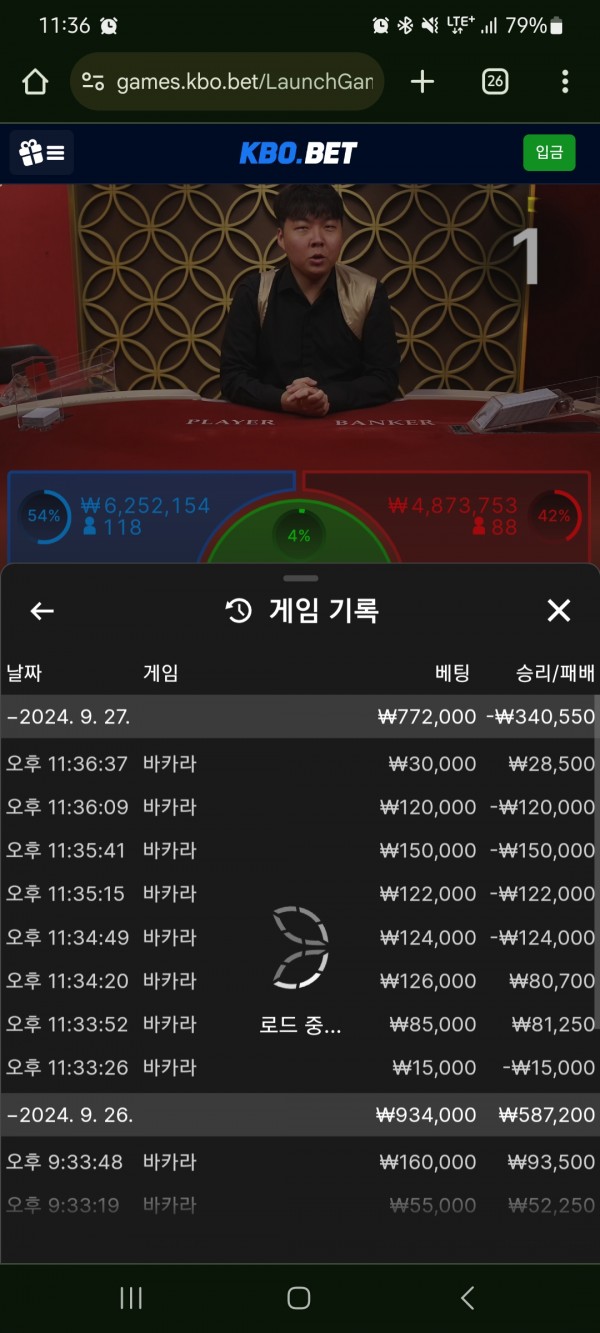Collapse the 2024. 9. 26. date group
This screenshot has height=1333, width=600.
coord(70,1114)
